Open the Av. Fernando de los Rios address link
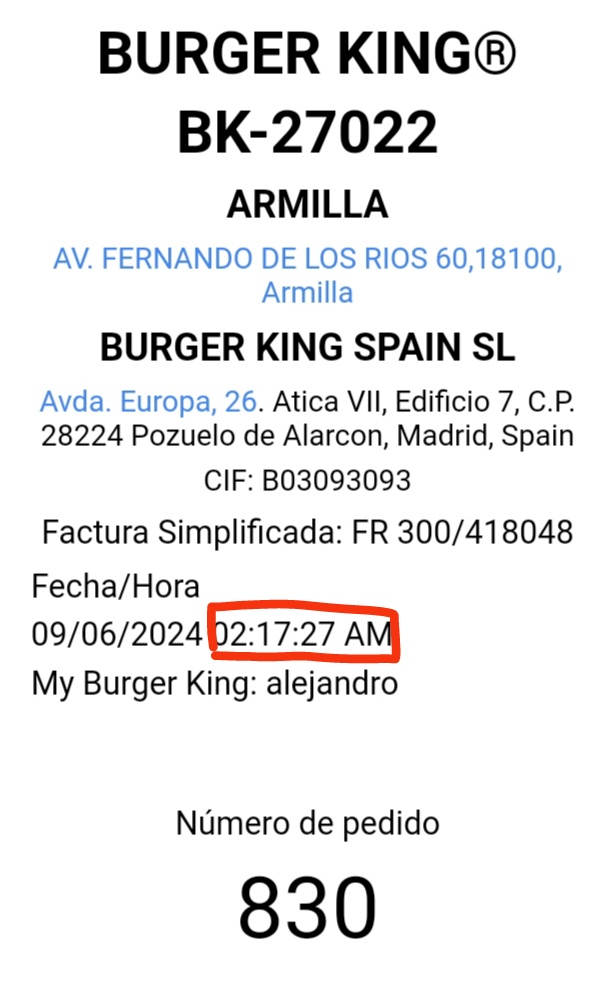Viewport: 604px width, 996px height. pyautogui.click(x=307, y=261)
